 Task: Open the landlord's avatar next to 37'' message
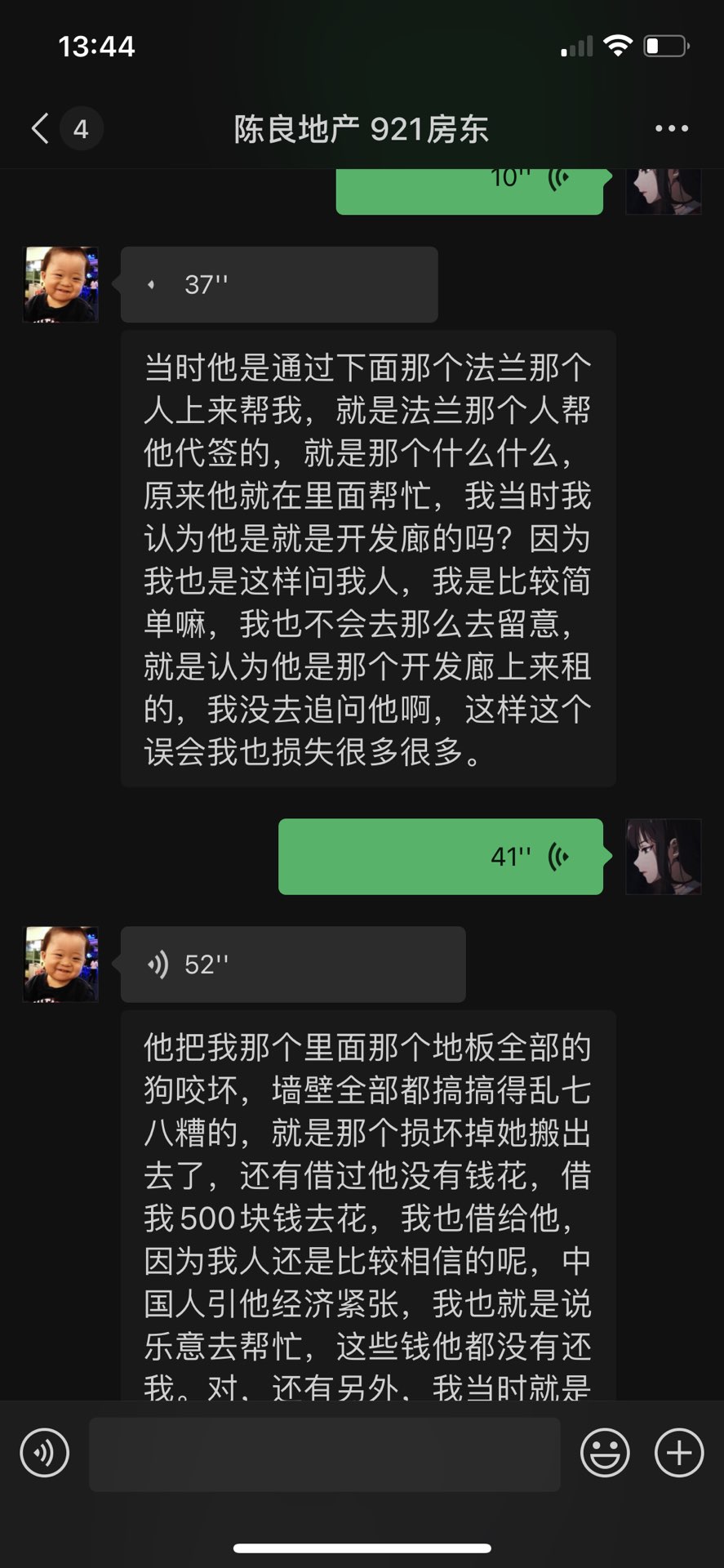60,284
